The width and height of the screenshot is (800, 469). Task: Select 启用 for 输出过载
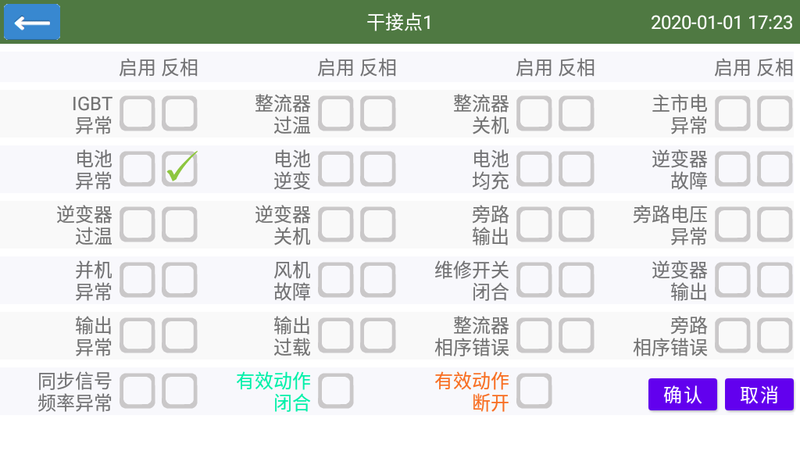click(x=336, y=336)
